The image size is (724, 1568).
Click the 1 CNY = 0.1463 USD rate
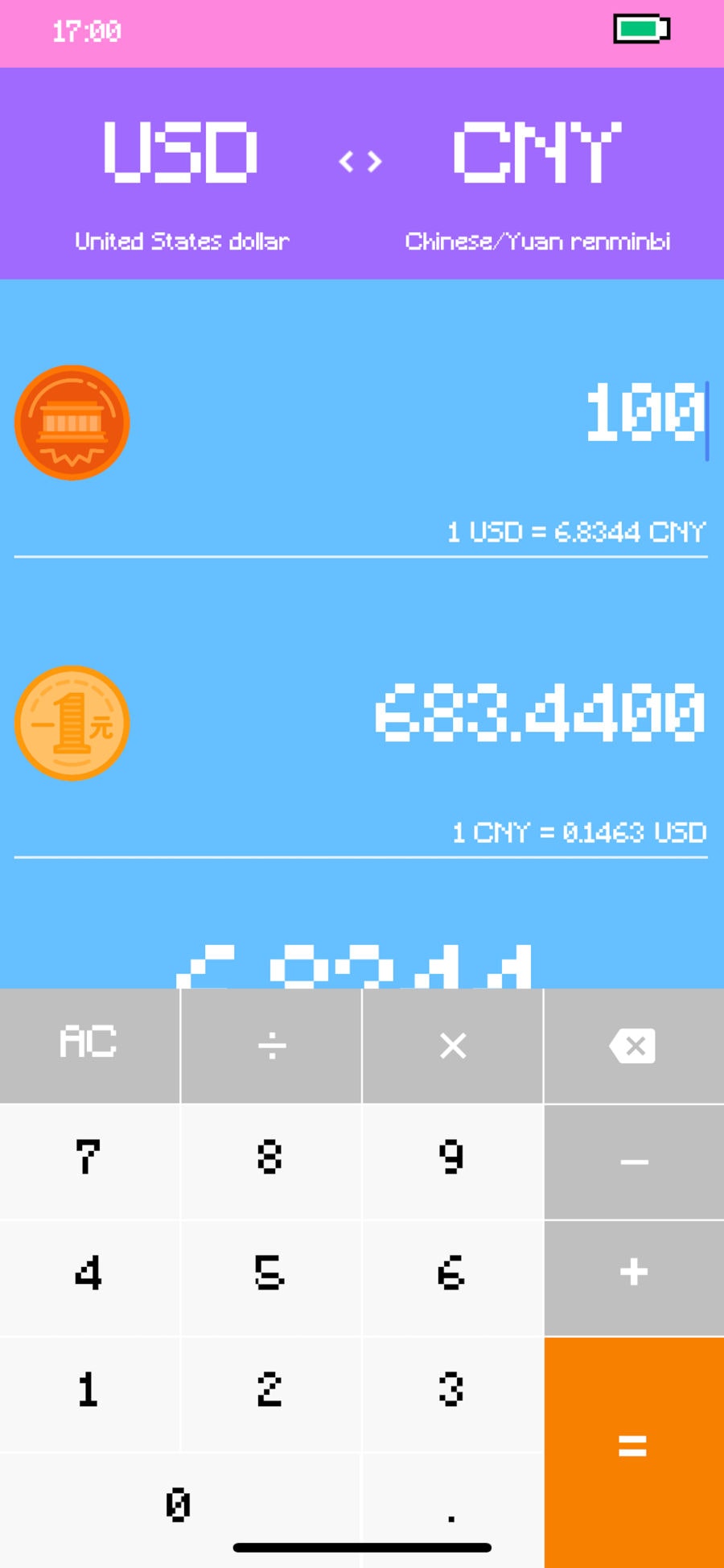click(x=578, y=831)
